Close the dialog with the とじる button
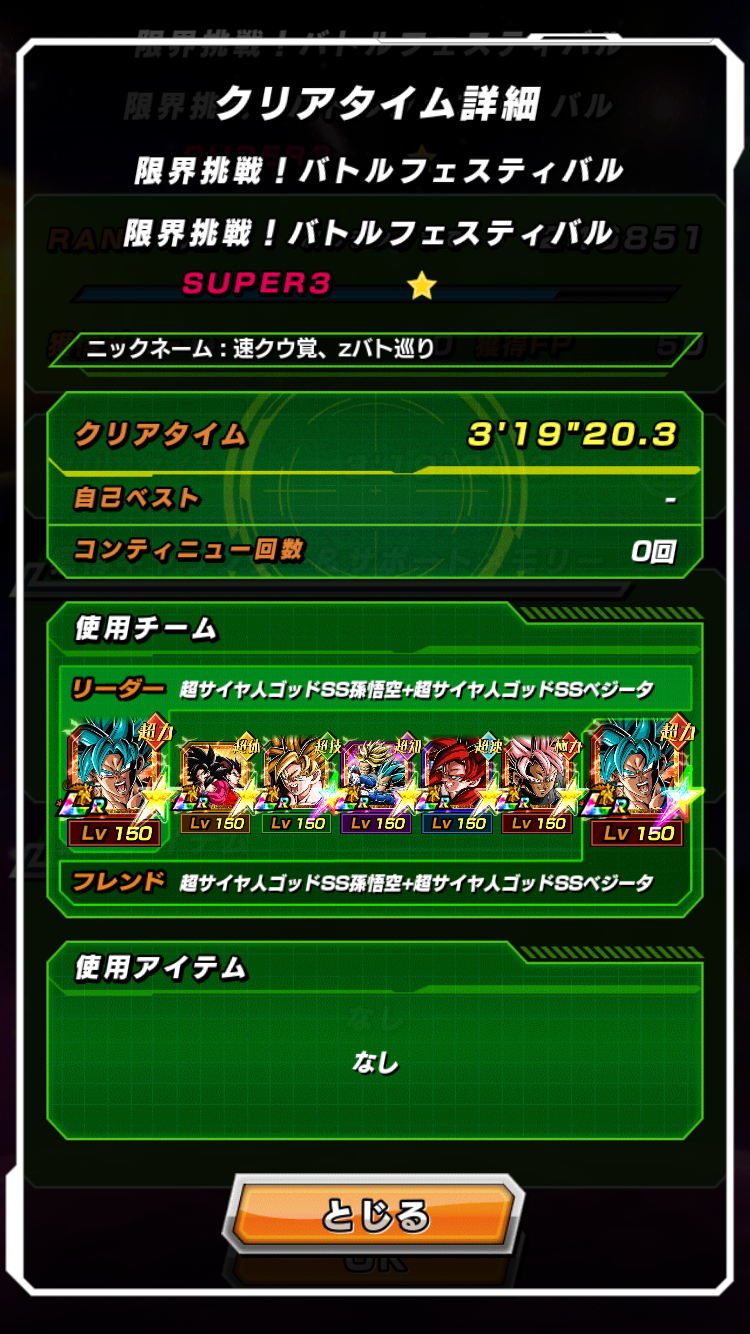The image size is (750, 1334). (375, 1215)
